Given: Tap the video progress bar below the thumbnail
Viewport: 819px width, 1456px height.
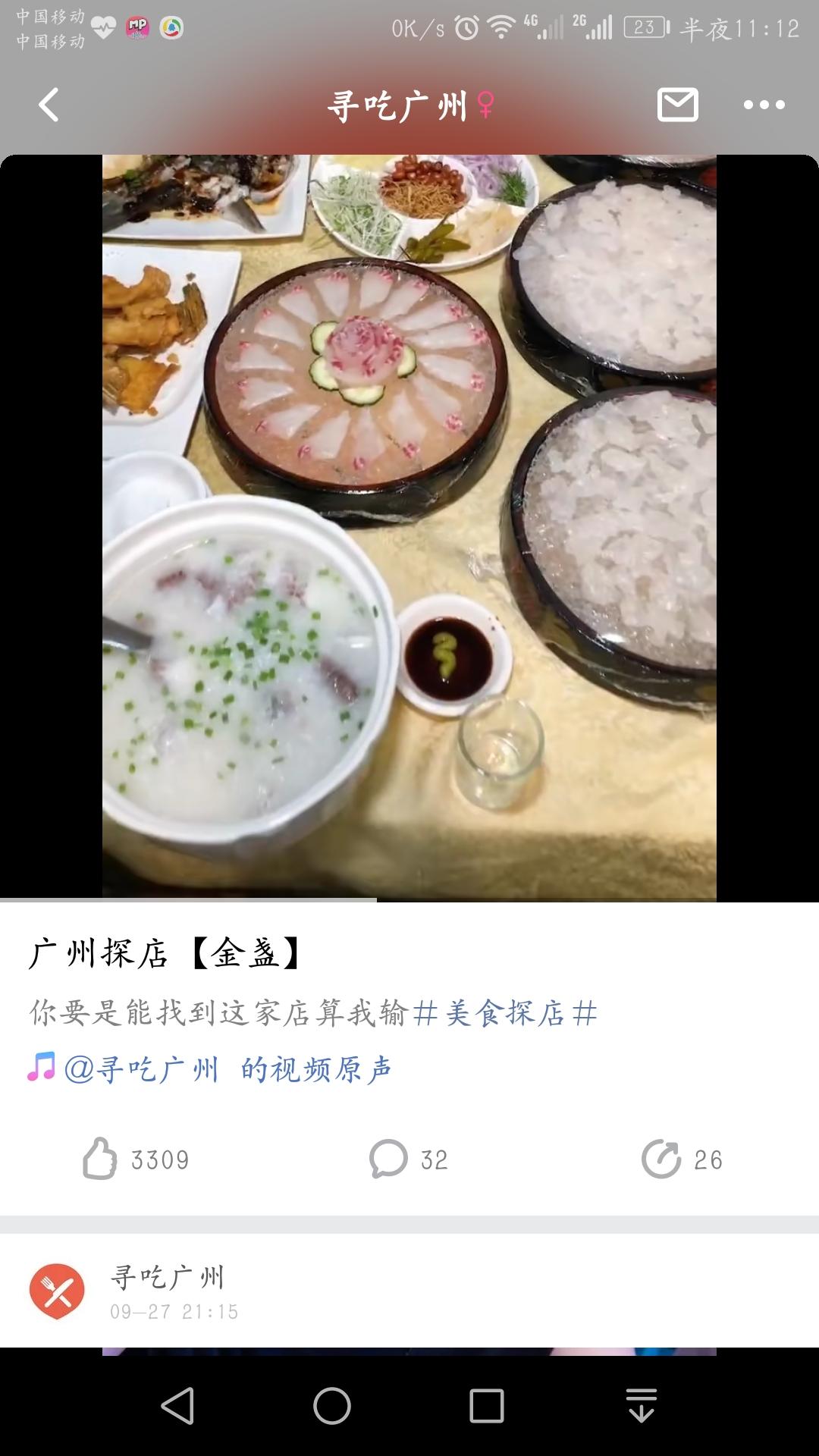Looking at the screenshot, I should tap(409, 902).
